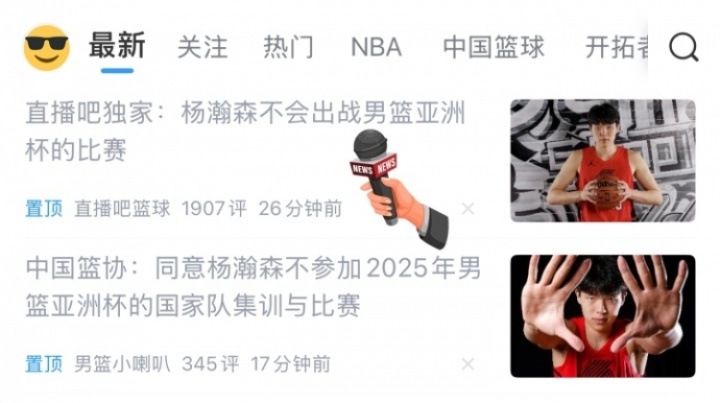
Task: Open the search magnifier icon
Action: click(684, 47)
